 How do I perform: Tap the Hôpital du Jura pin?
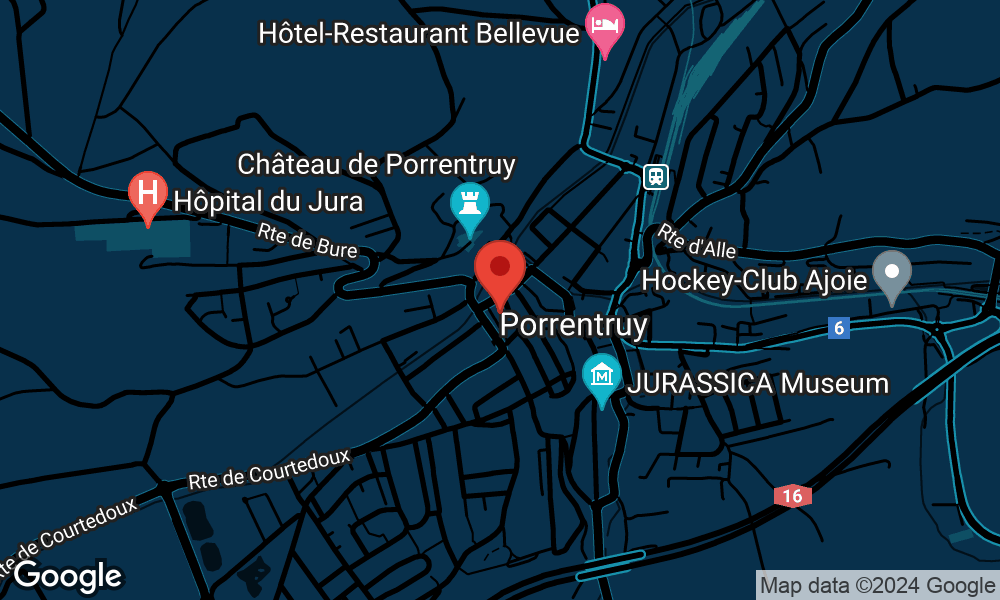coord(148,192)
